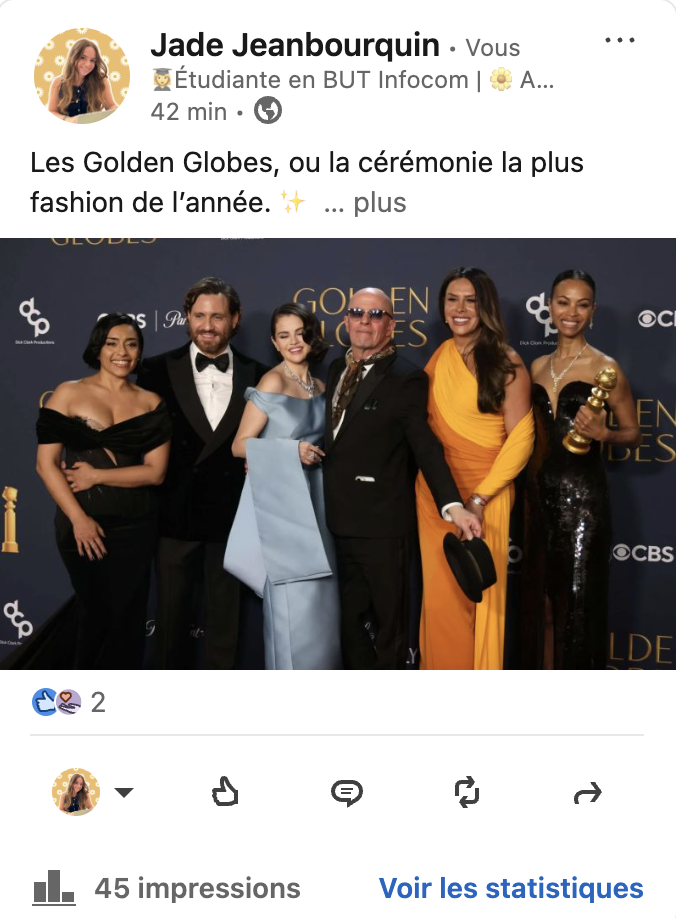Like the post with thumbs up
Viewport: 676px width, 918px height.
225,793
